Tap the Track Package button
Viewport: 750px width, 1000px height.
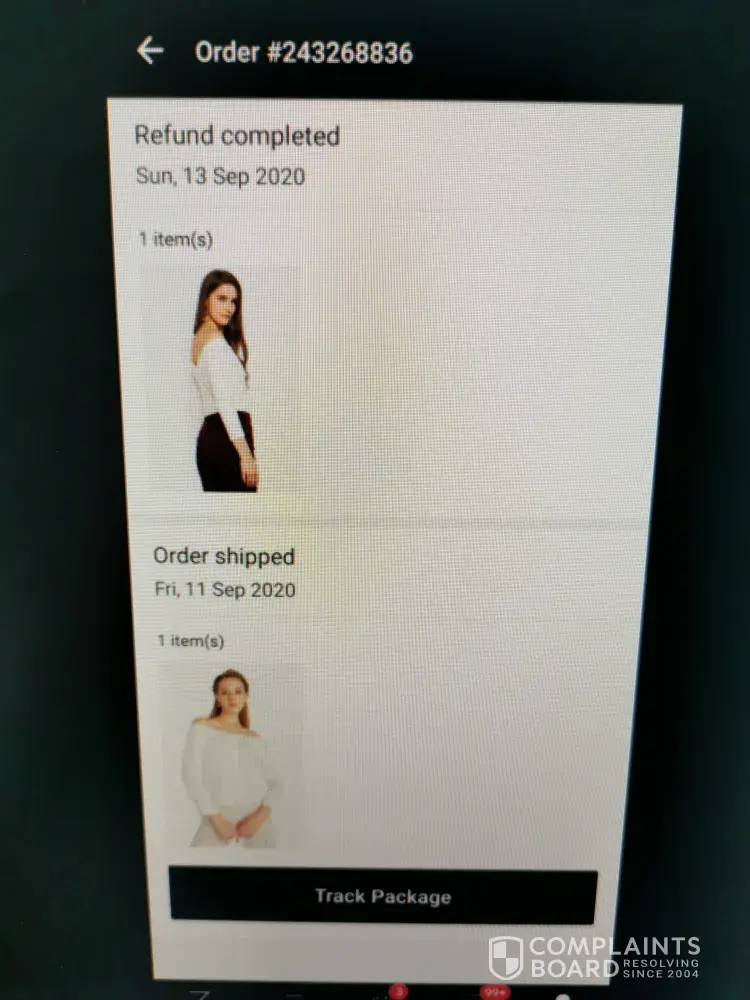[x=382, y=896]
